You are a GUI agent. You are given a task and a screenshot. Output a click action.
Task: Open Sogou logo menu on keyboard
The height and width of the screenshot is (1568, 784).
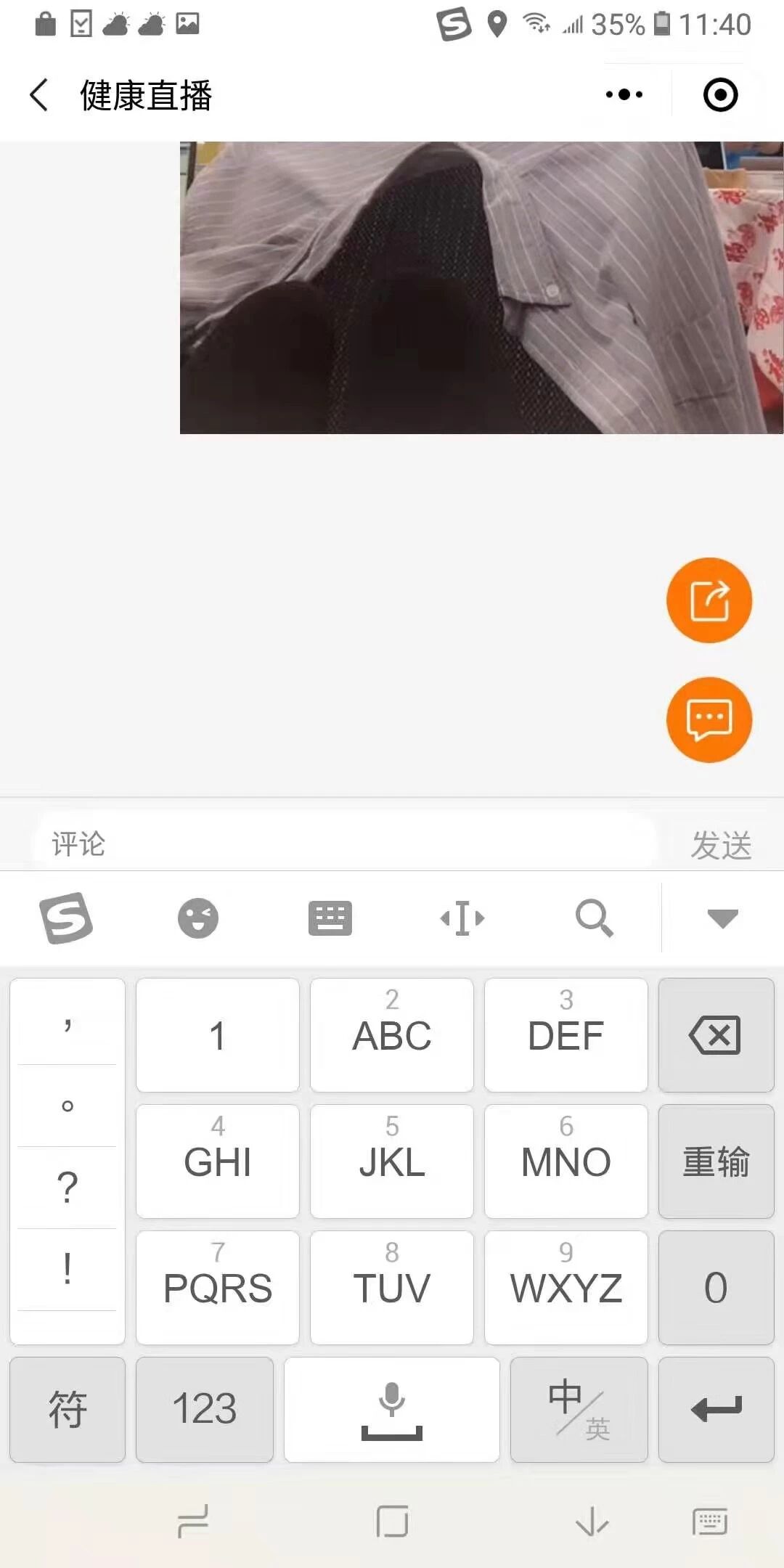coord(66,918)
